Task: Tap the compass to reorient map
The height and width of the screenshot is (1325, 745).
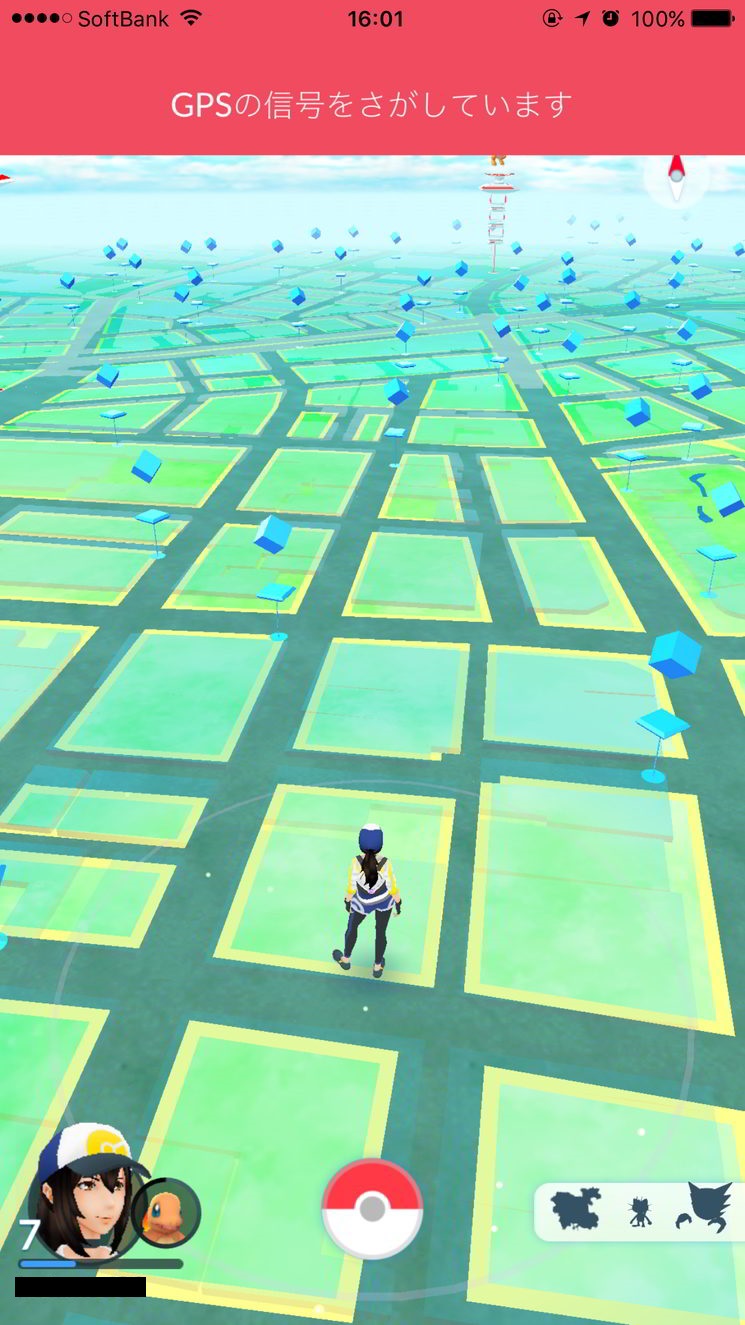Action: coord(677,179)
